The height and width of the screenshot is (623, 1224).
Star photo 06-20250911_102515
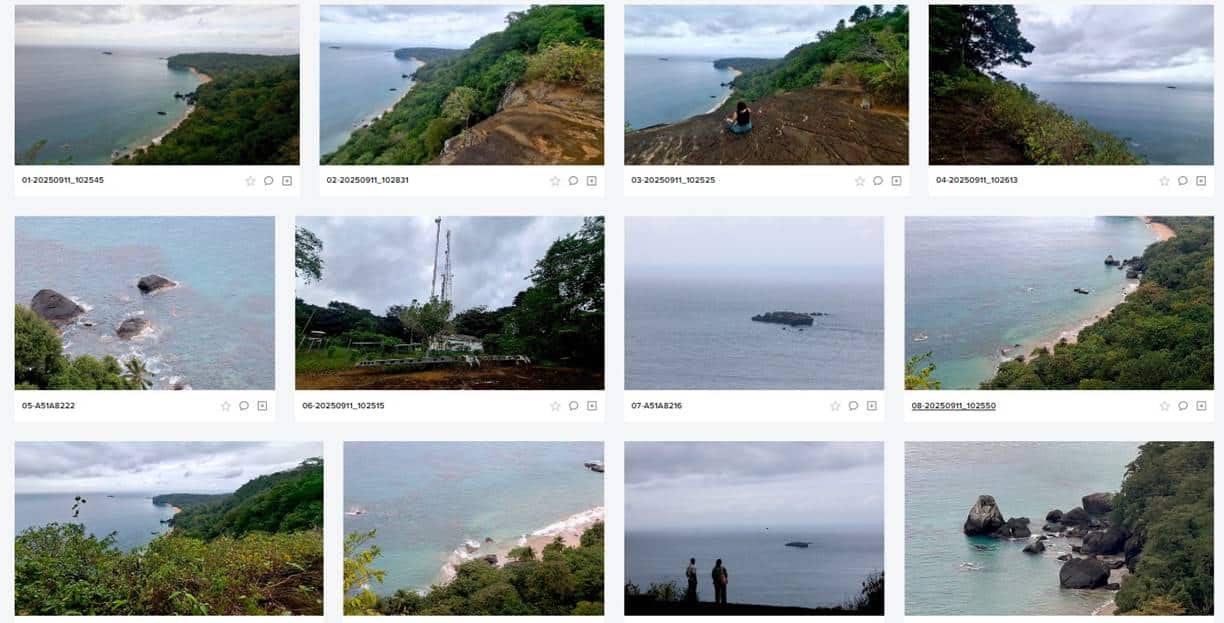(x=555, y=406)
